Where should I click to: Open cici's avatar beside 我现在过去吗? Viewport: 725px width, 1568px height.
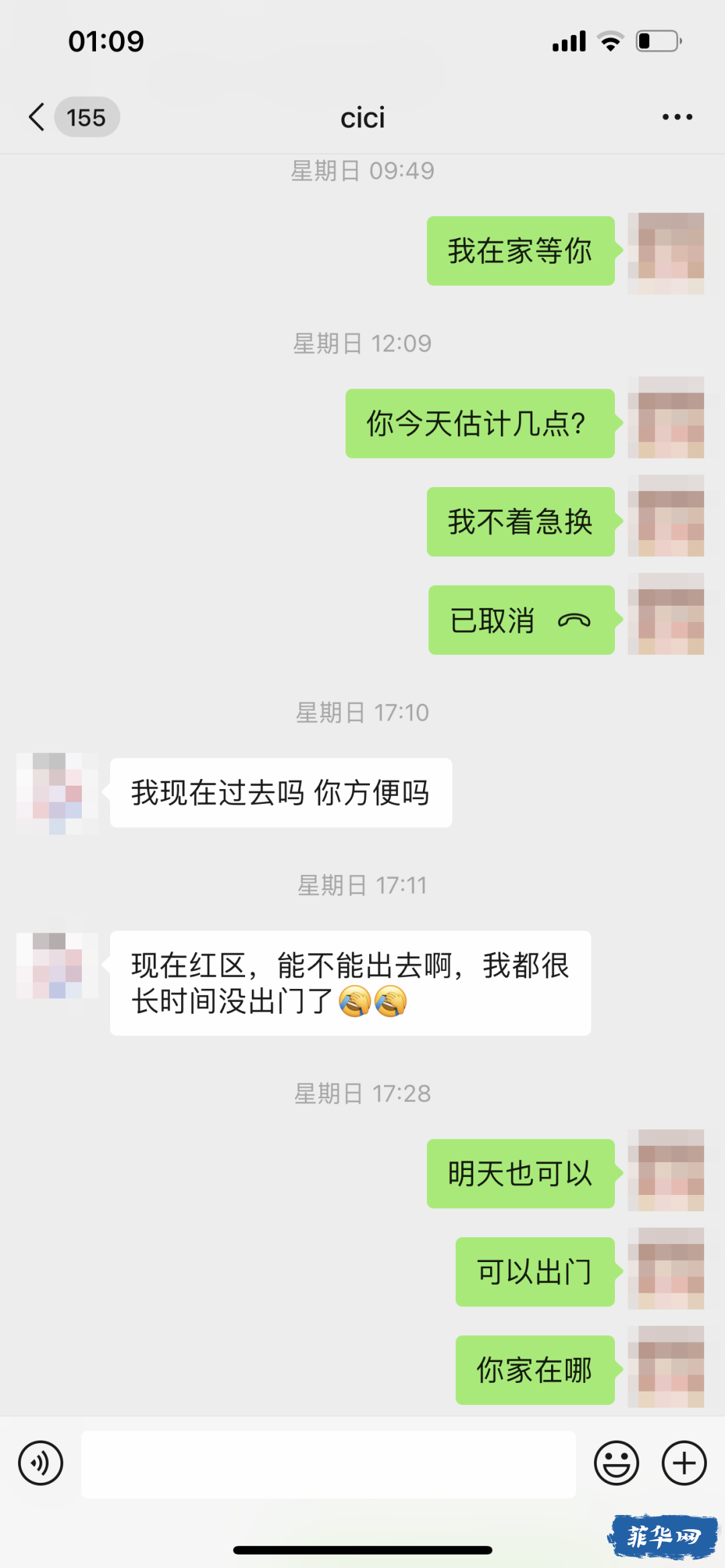(57, 793)
